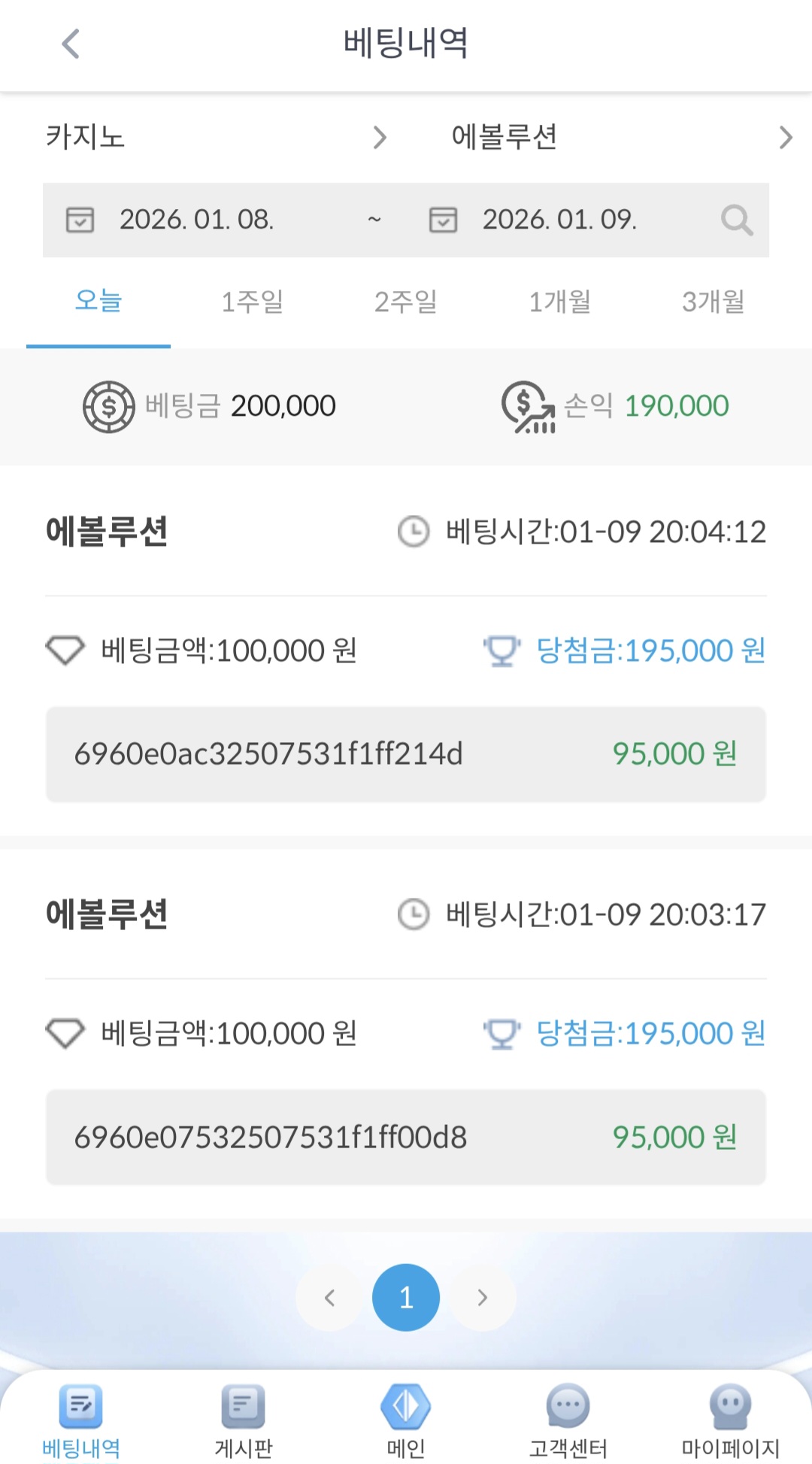Open 마이페이지 in bottom navigation

point(730,1419)
